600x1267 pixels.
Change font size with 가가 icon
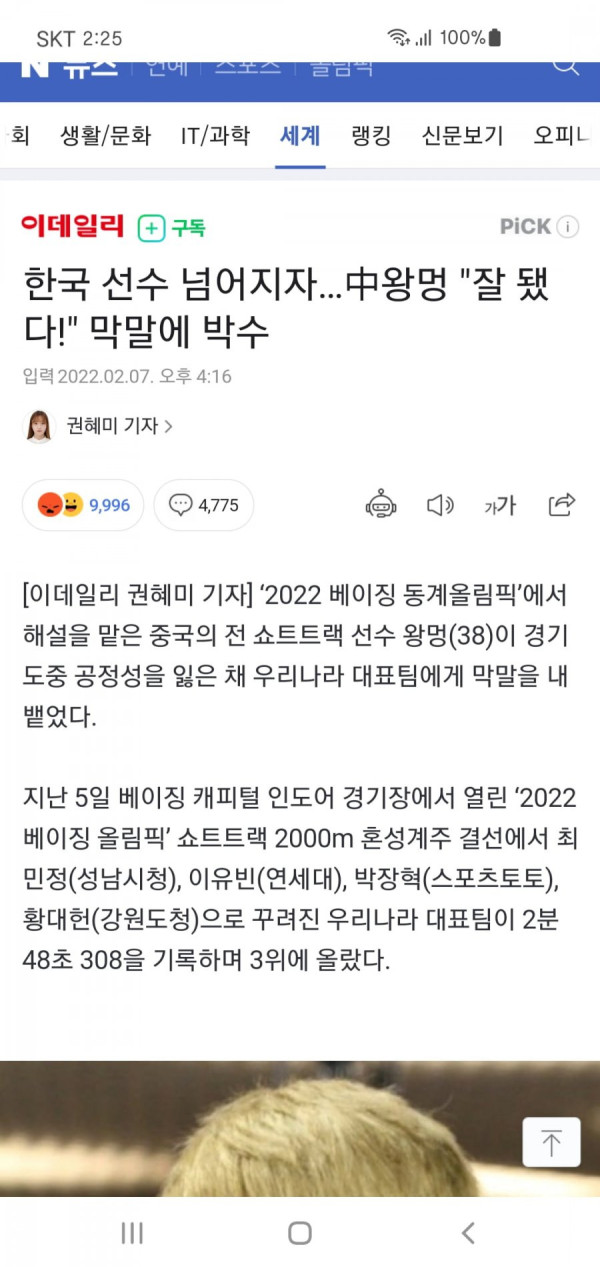500,506
